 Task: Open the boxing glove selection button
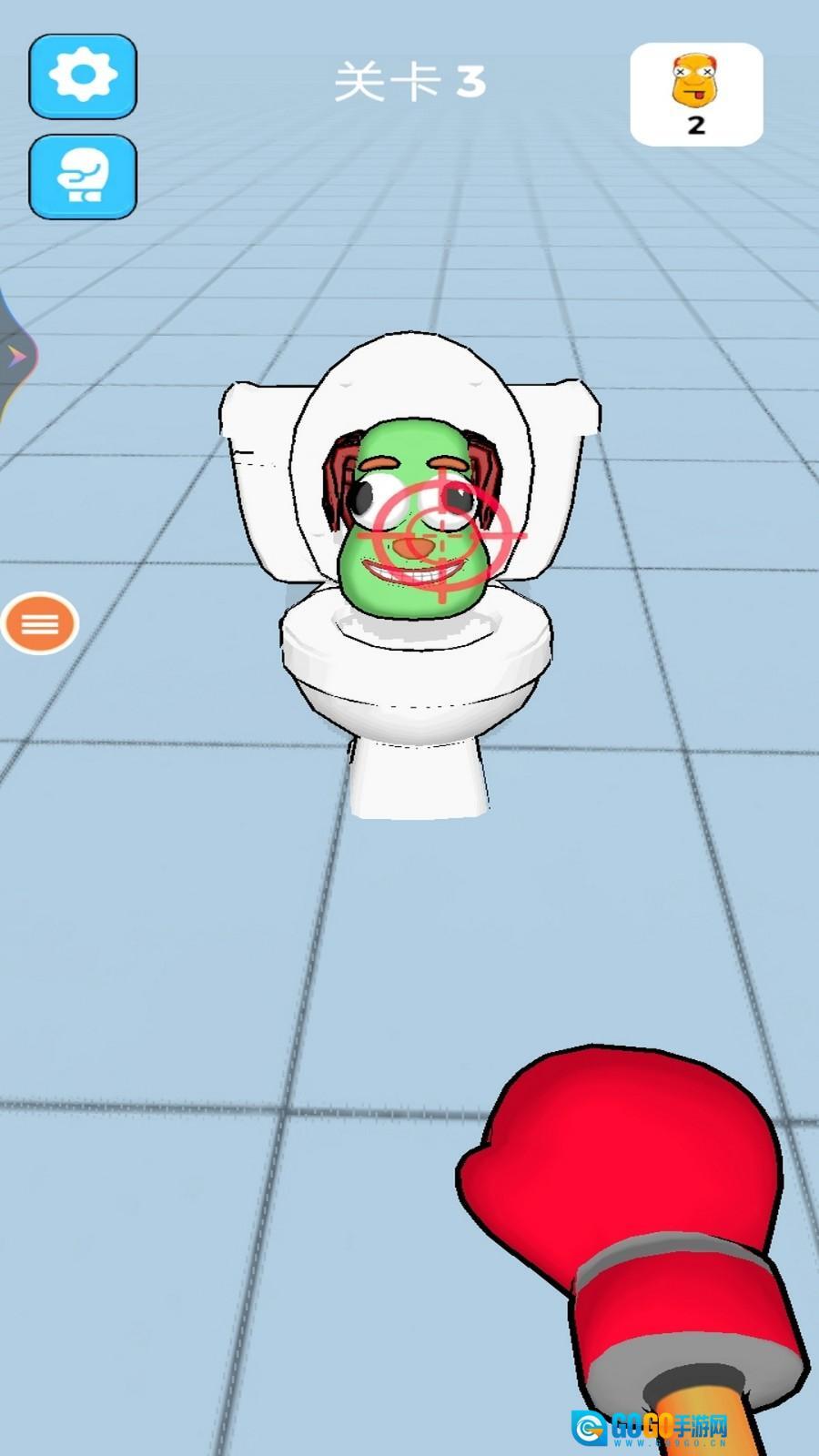click(x=83, y=177)
